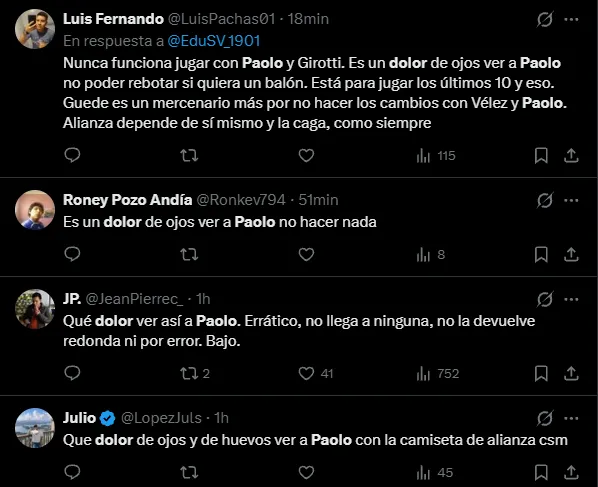Like Roney Pozo Andía's tweet
The height and width of the screenshot is (487, 598).
(x=306, y=254)
